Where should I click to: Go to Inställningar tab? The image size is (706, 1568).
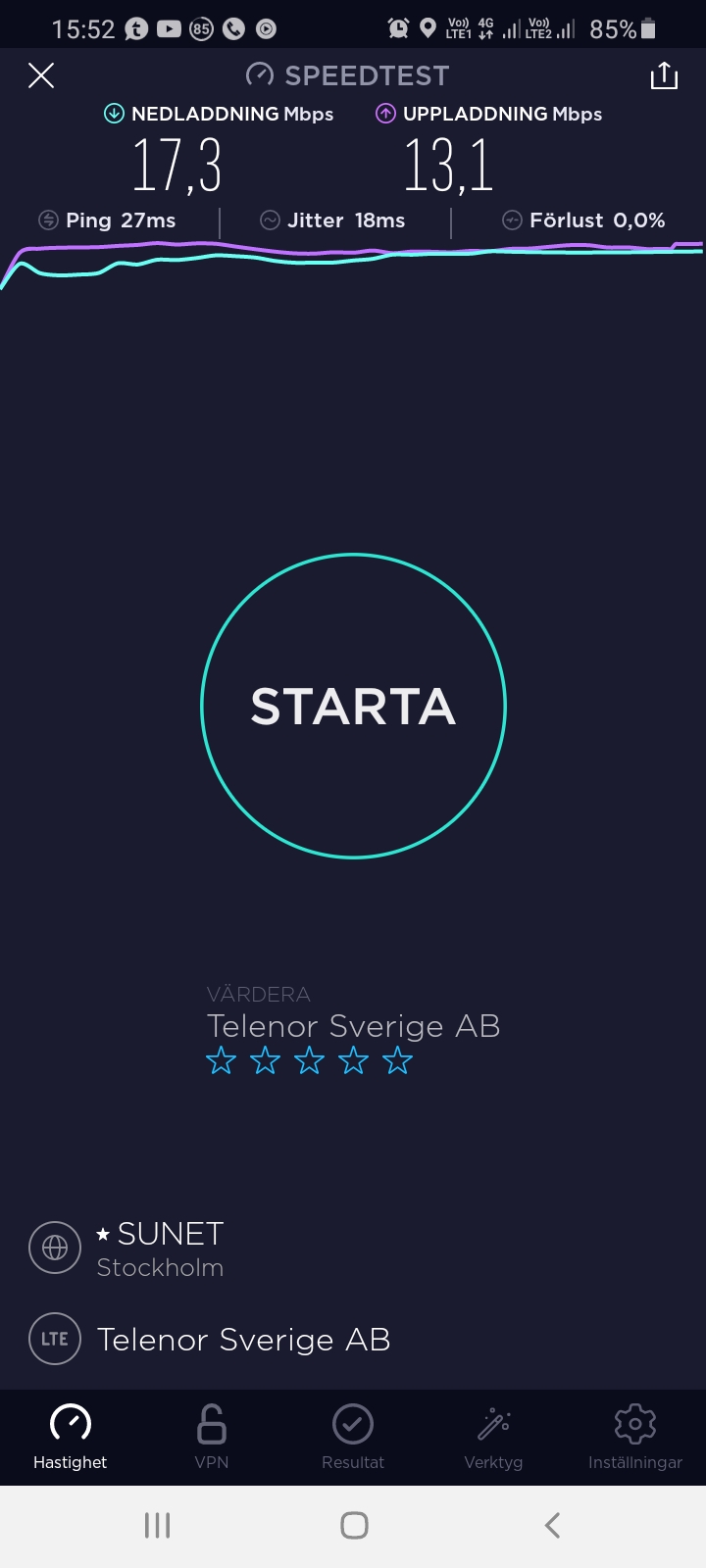click(634, 1437)
